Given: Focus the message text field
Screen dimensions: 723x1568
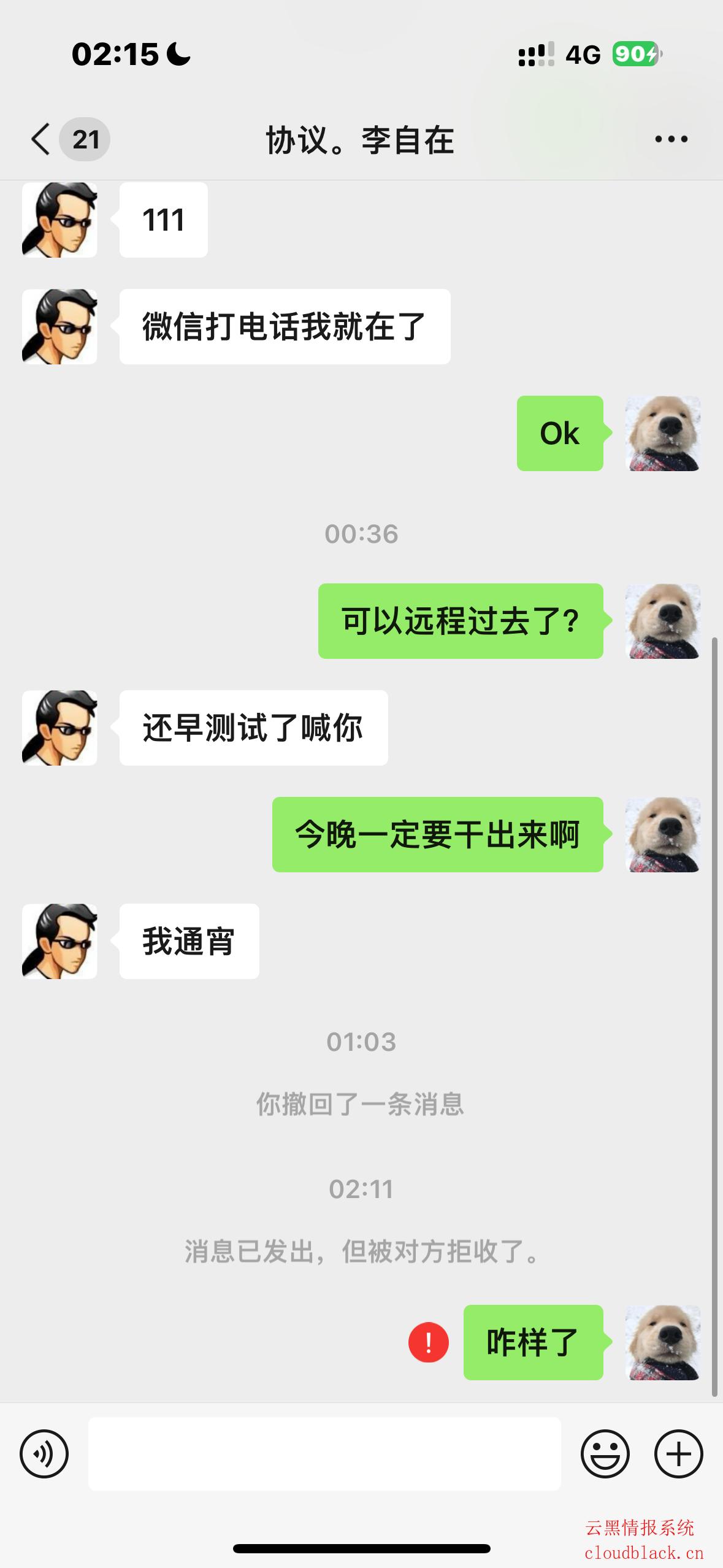Looking at the screenshot, I should [324, 1453].
